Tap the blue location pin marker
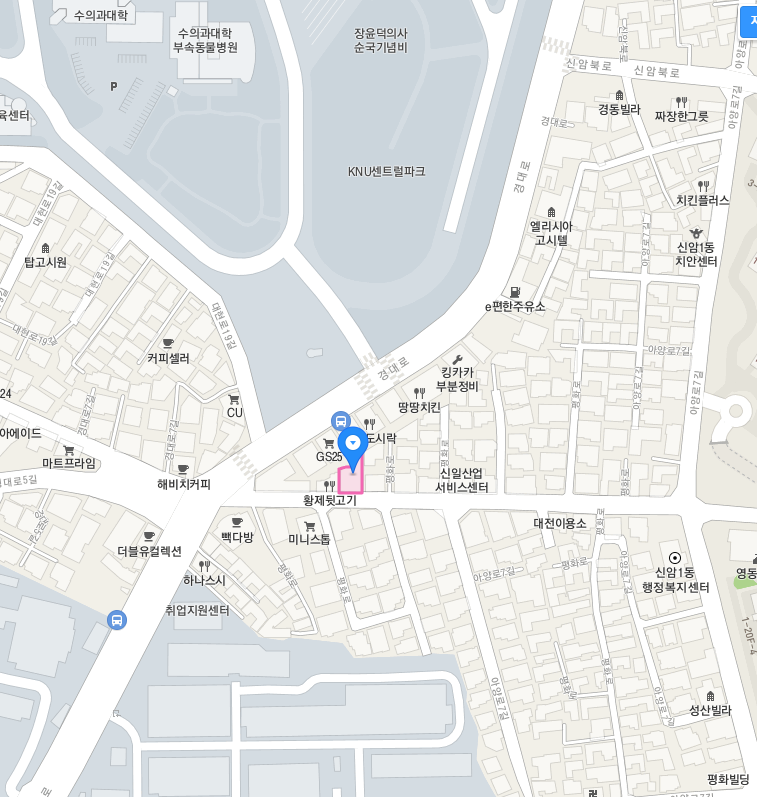757x797 pixels. (x=352, y=445)
